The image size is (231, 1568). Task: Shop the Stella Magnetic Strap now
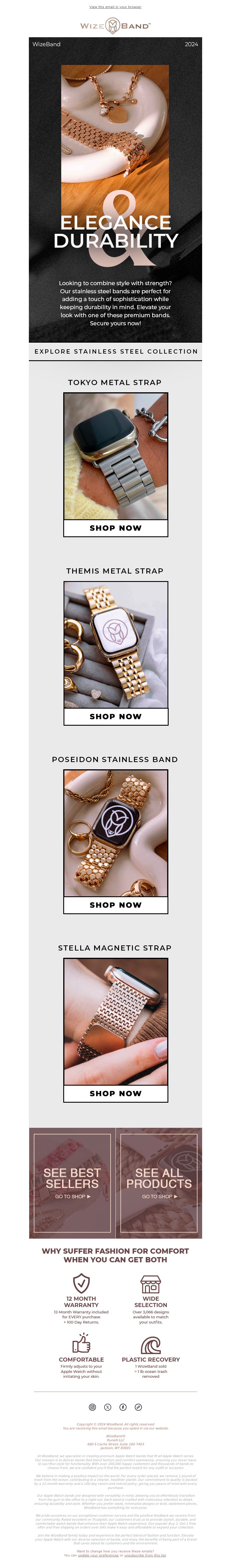tap(115, 1093)
